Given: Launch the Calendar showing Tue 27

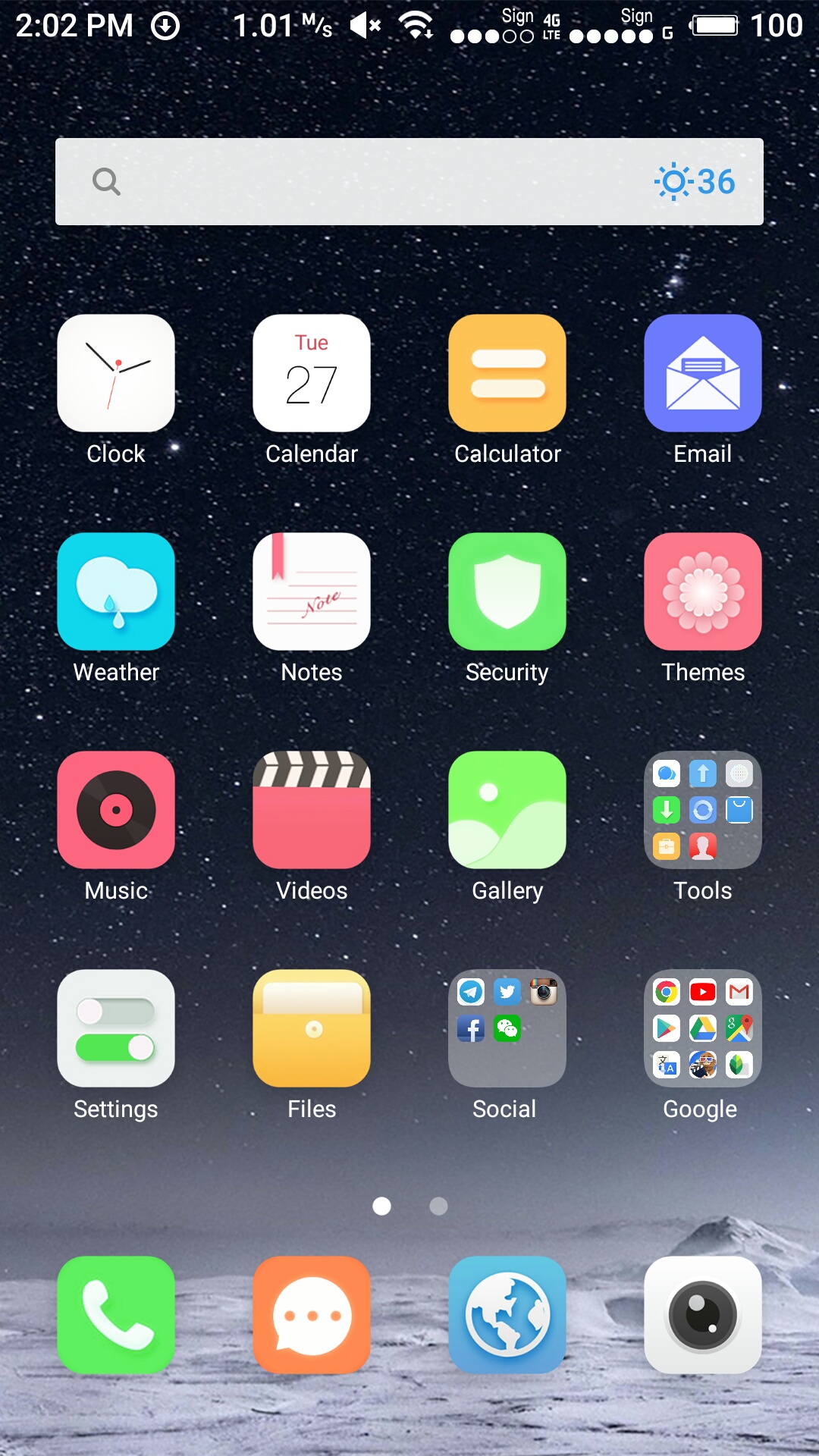Looking at the screenshot, I should (311, 373).
